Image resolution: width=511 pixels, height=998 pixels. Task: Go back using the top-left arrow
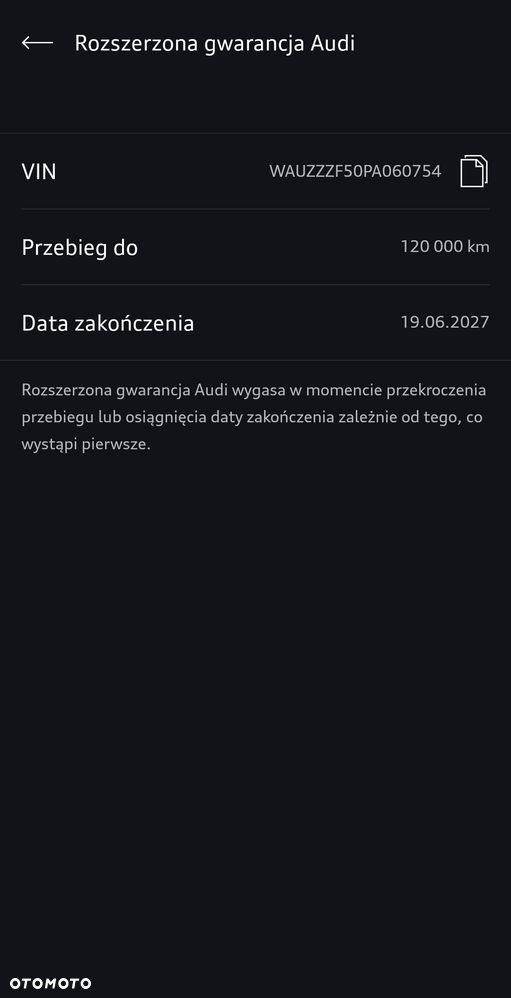coord(37,43)
